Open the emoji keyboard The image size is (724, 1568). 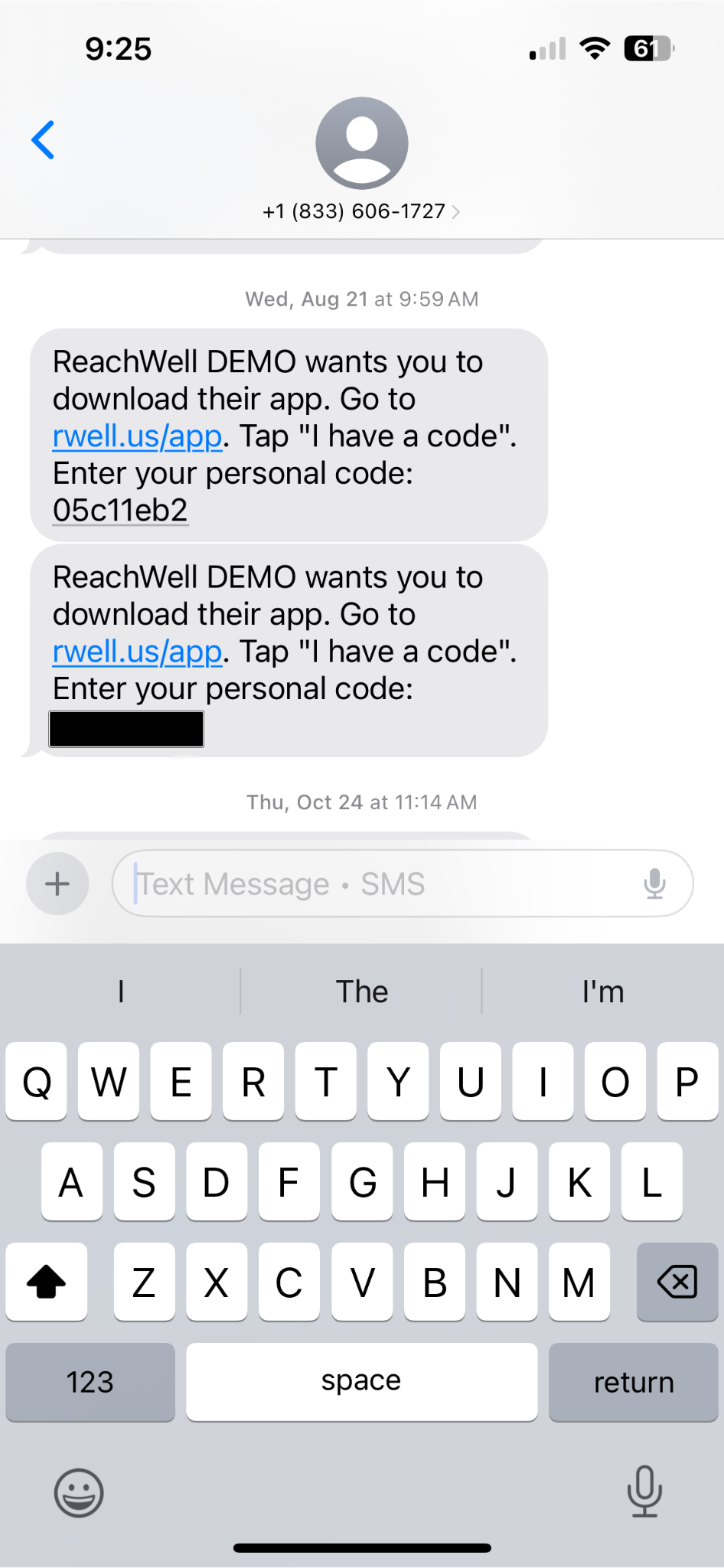[x=79, y=1492]
